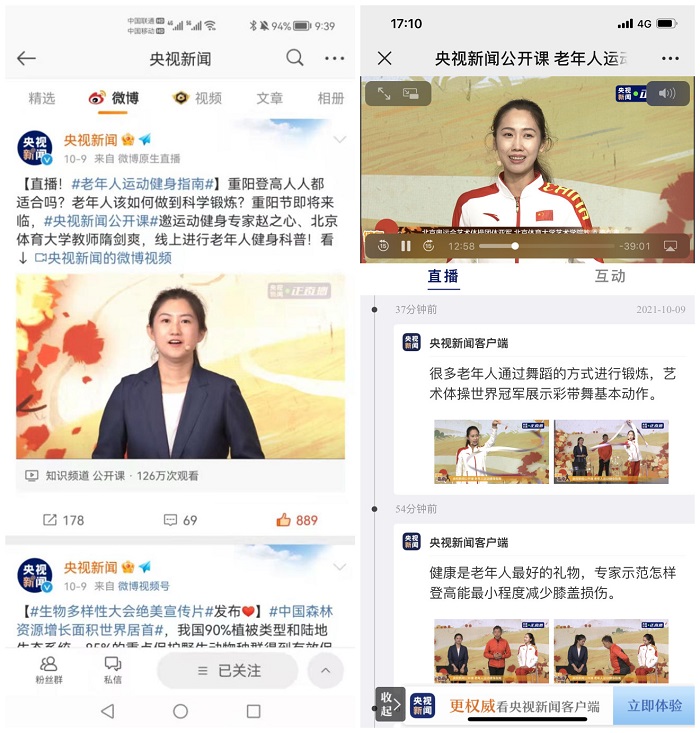Screen dimensions: 700x733
Task: Send a 私信 private message
Action: tap(112, 669)
